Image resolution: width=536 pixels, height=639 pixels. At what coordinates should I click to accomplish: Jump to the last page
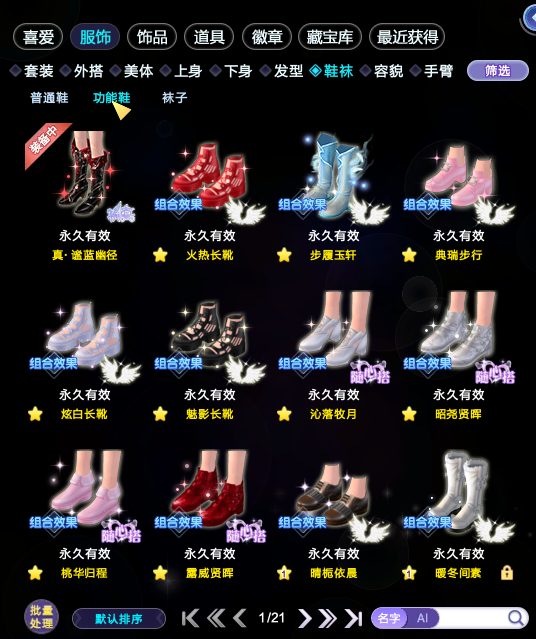coord(353,618)
